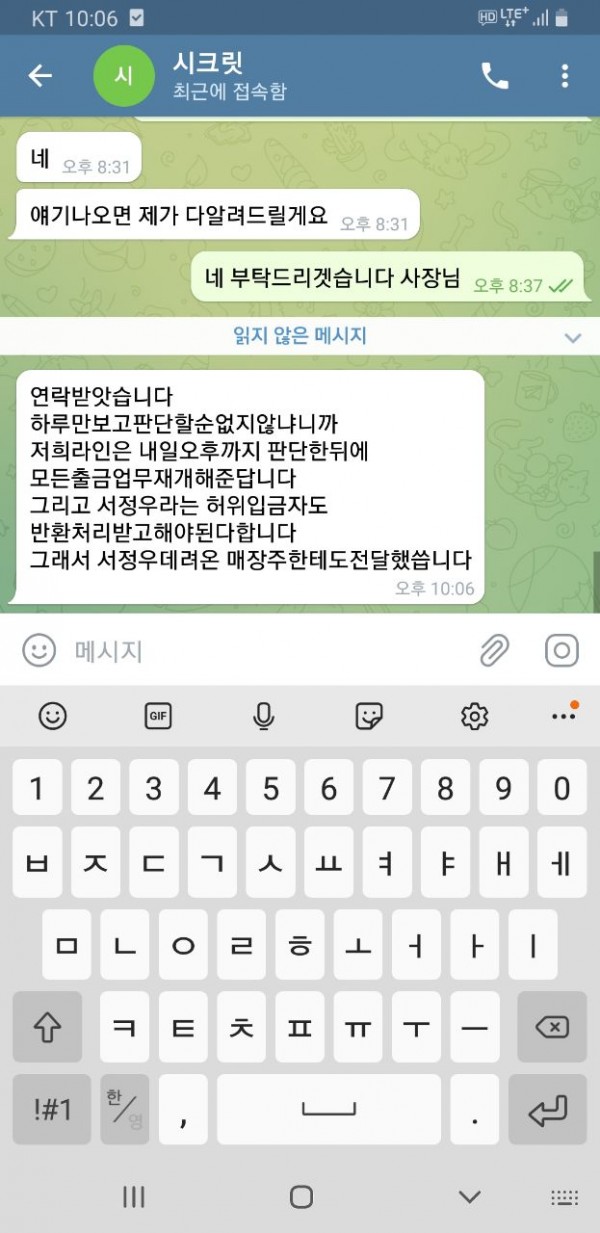The image size is (600, 1233).
Task: Open keyboard settings gear
Action: click(x=474, y=716)
